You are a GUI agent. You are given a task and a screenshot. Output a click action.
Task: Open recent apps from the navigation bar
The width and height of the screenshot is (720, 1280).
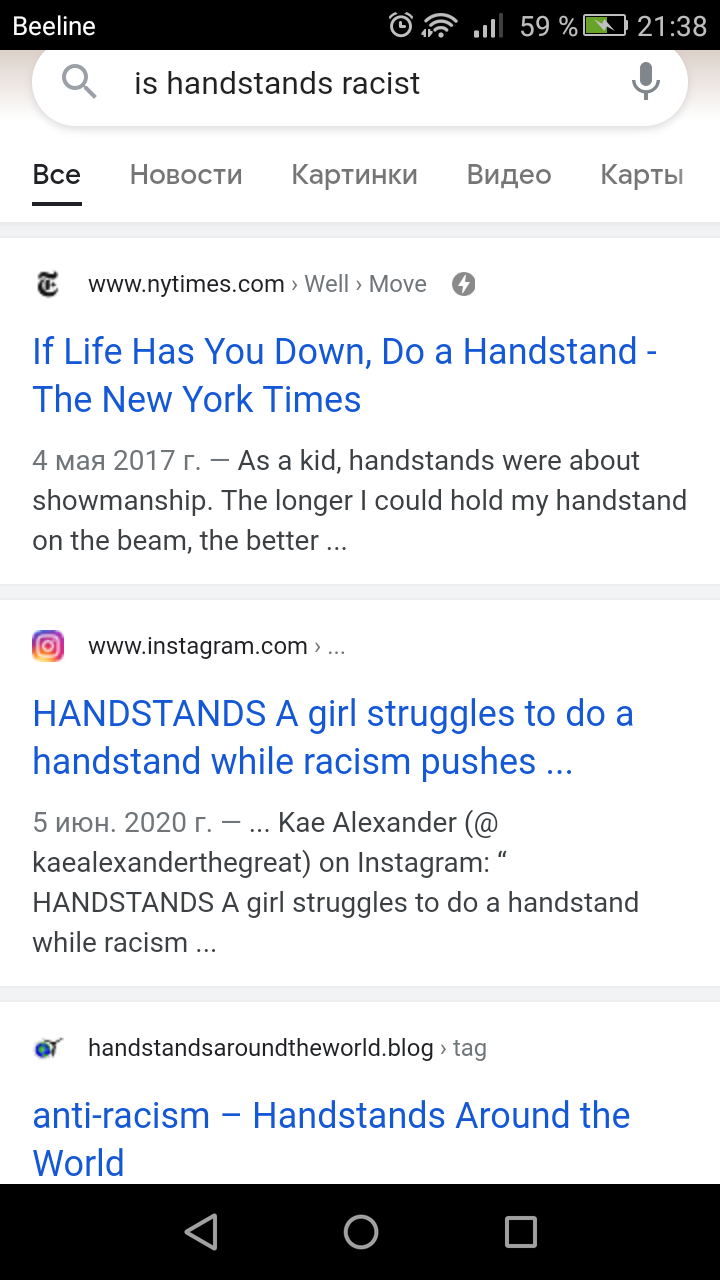(x=520, y=1232)
